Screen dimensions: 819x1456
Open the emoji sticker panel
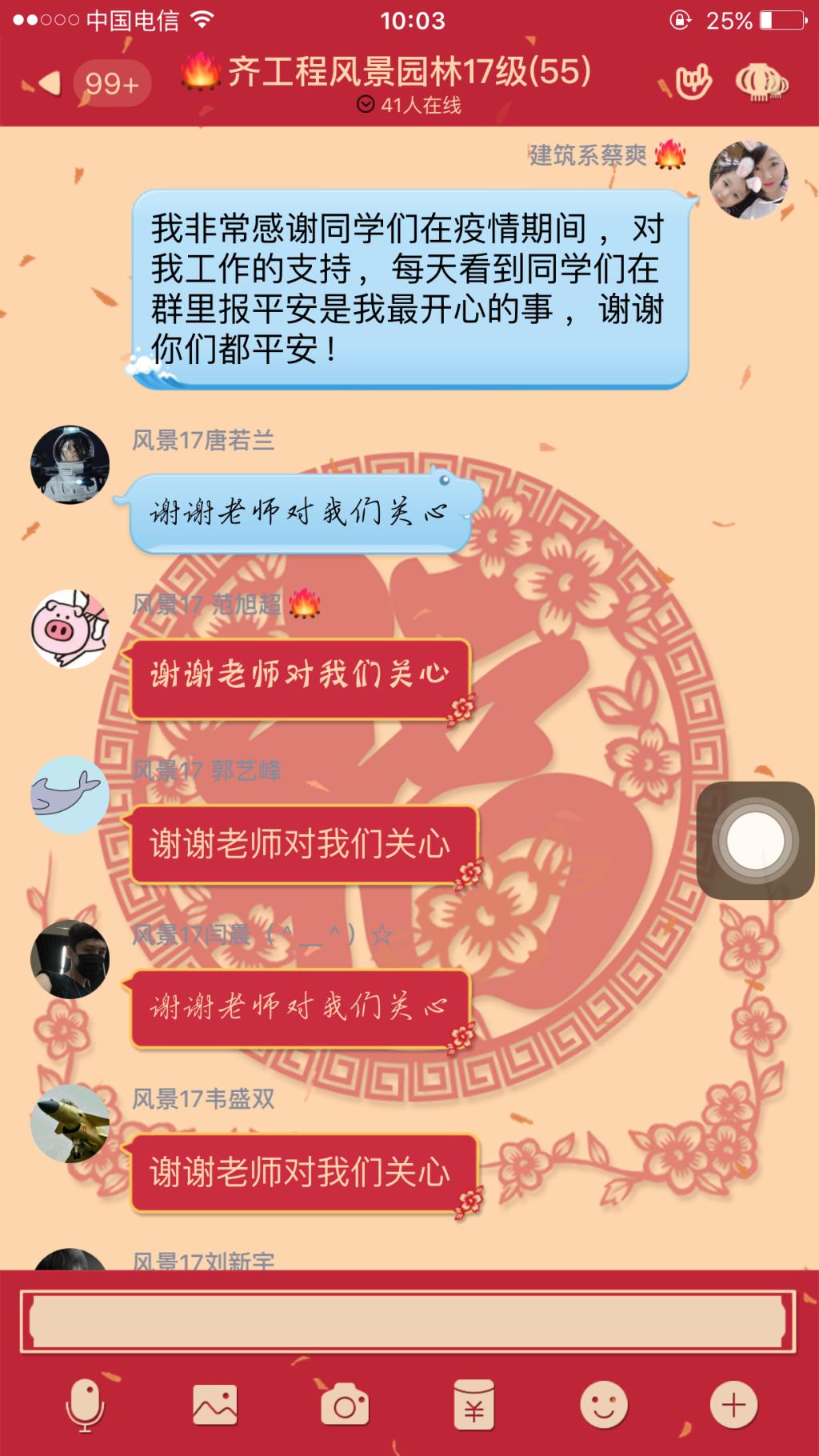click(x=603, y=1406)
